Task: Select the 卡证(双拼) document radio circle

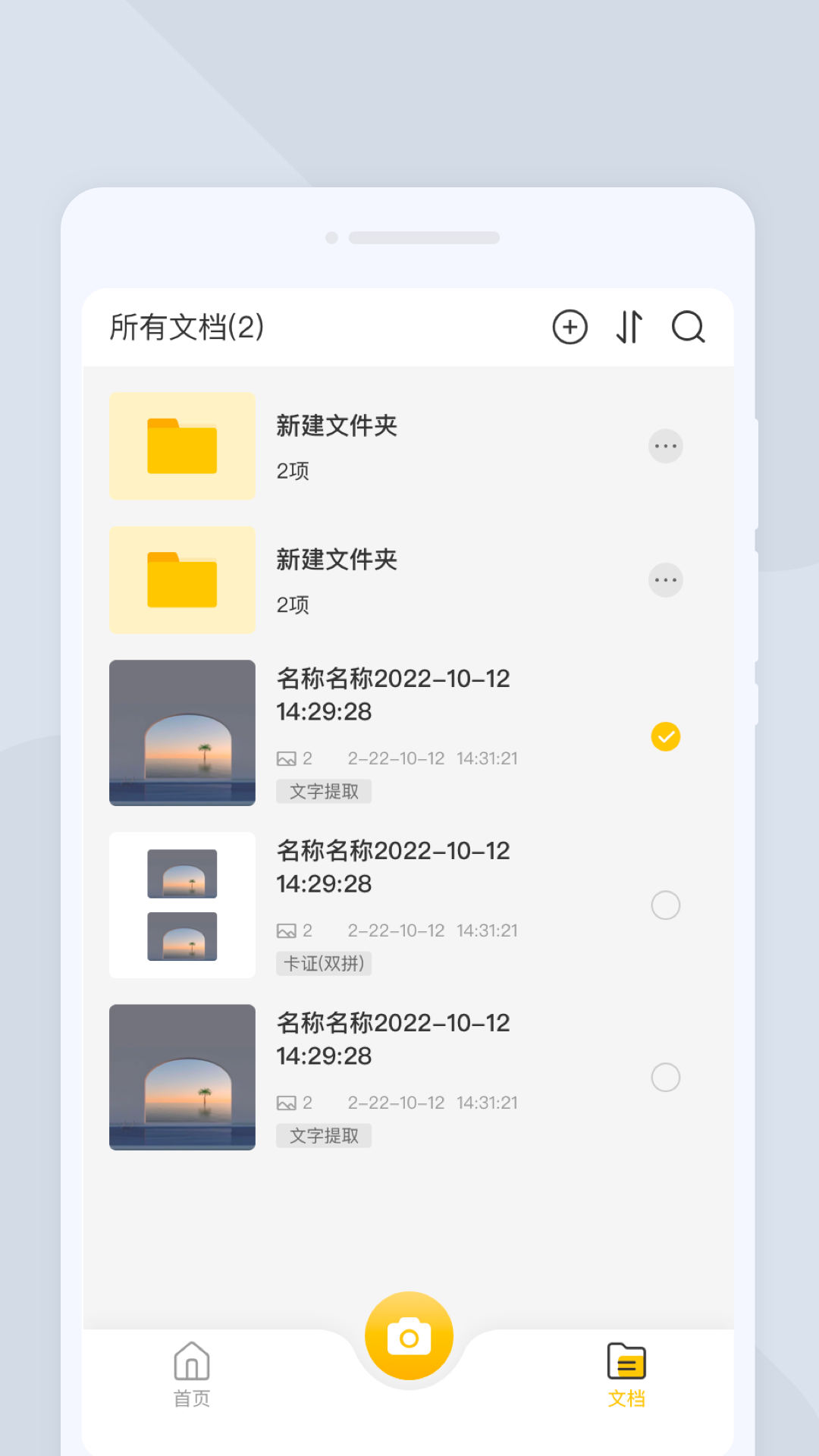Action: pos(666,905)
